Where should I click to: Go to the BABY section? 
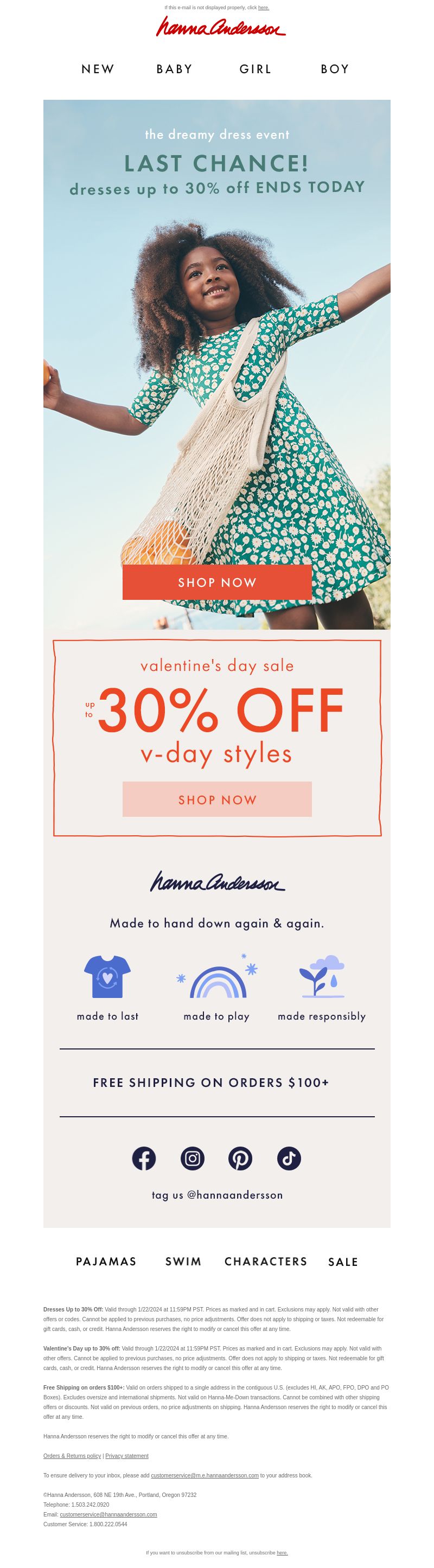click(175, 69)
